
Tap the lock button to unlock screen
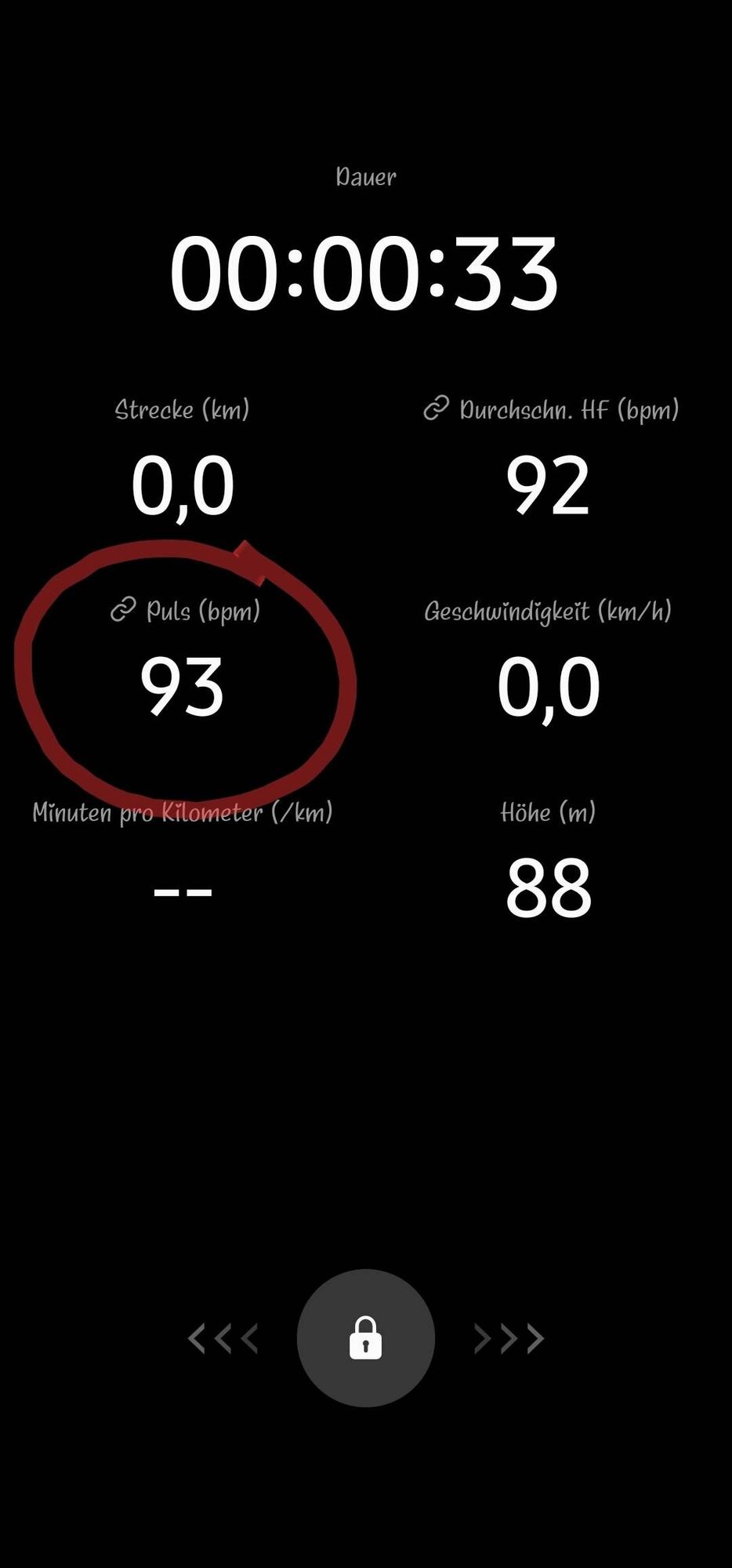click(365, 1338)
